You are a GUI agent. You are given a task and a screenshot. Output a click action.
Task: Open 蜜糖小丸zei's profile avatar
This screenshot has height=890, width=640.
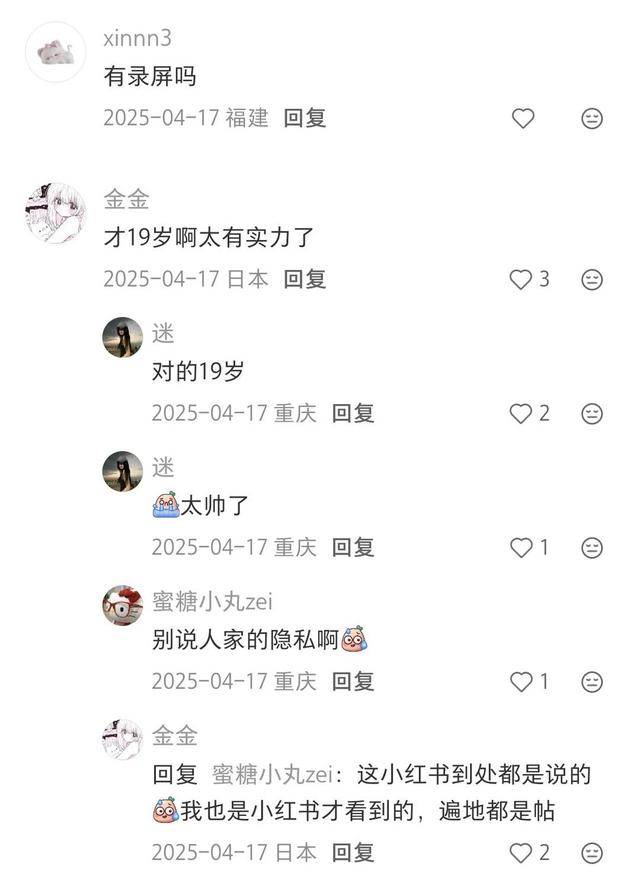point(123,606)
